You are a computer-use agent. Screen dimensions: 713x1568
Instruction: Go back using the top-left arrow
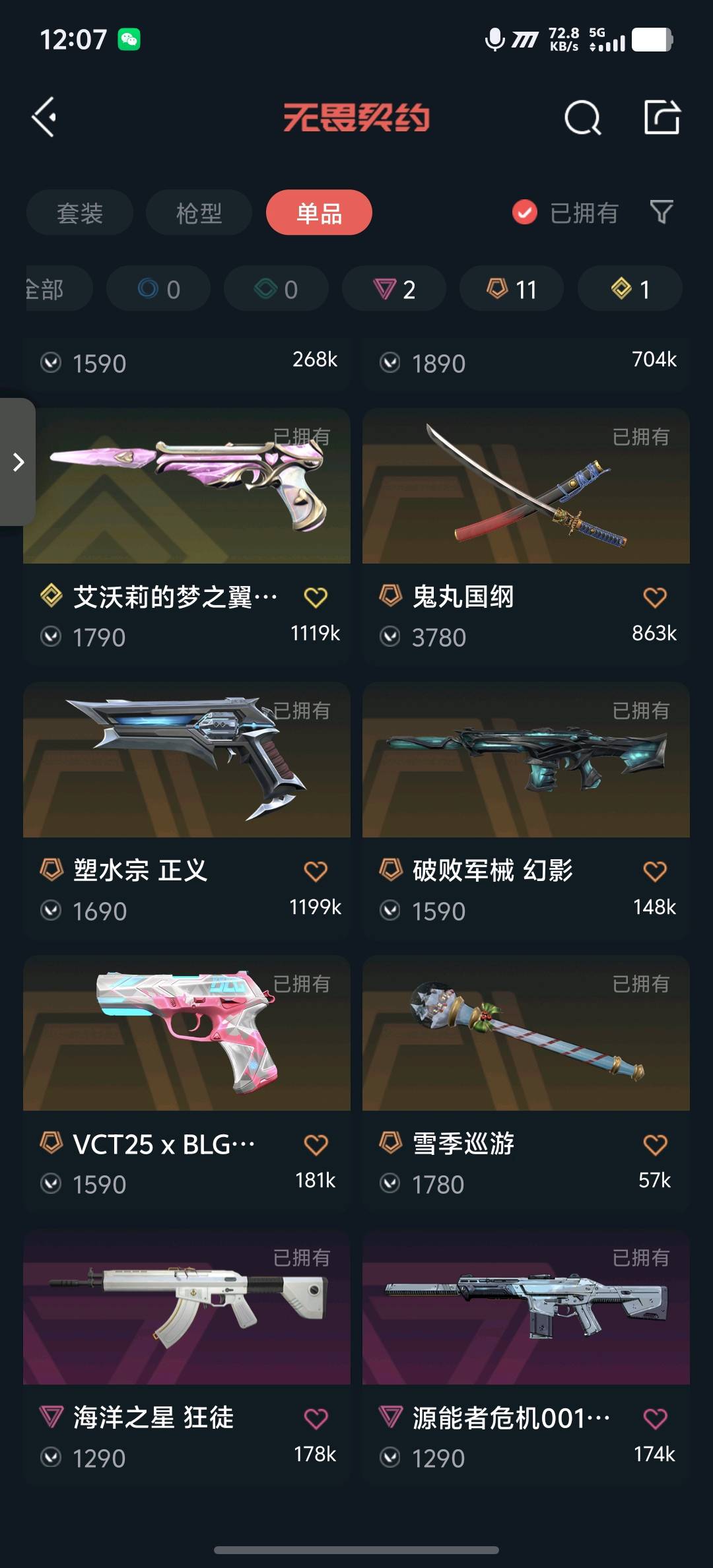click(x=44, y=117)
